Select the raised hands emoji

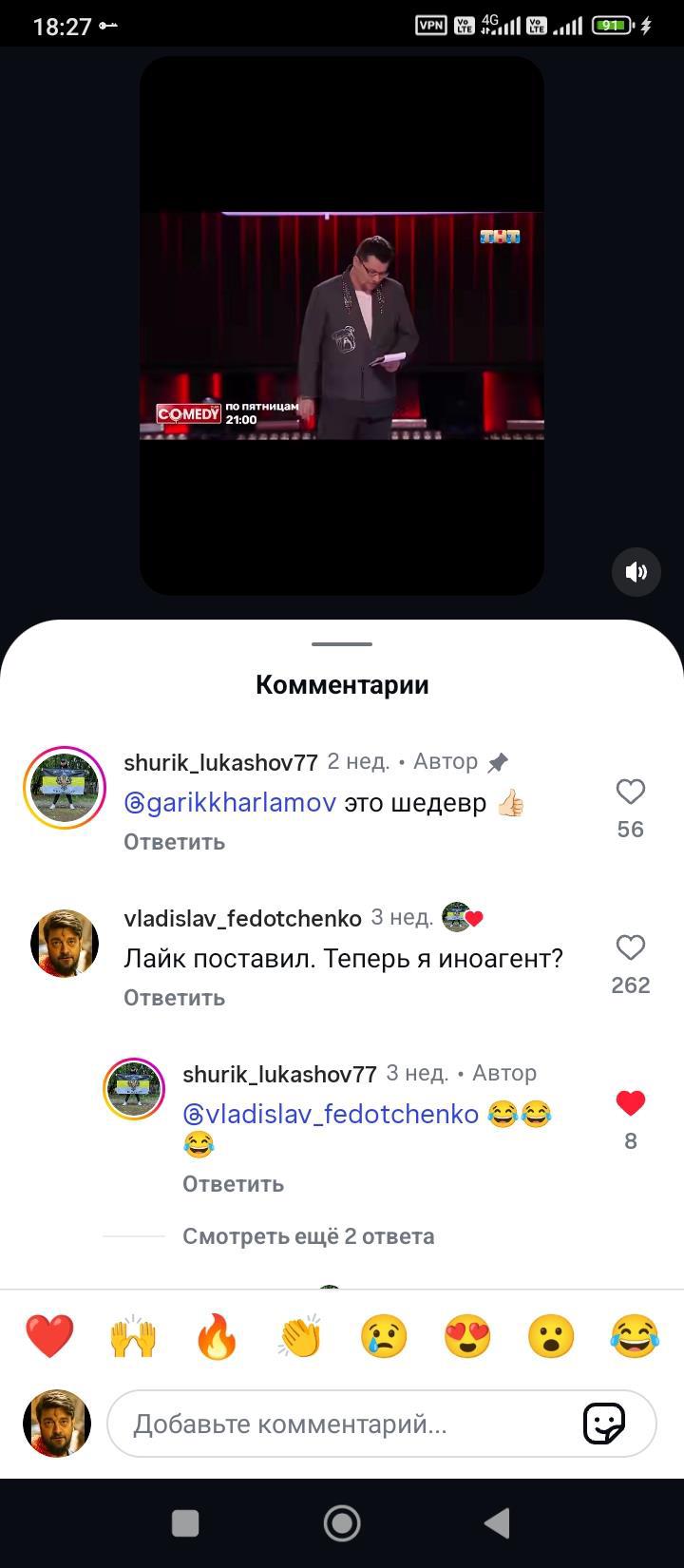click(133, 1336)
